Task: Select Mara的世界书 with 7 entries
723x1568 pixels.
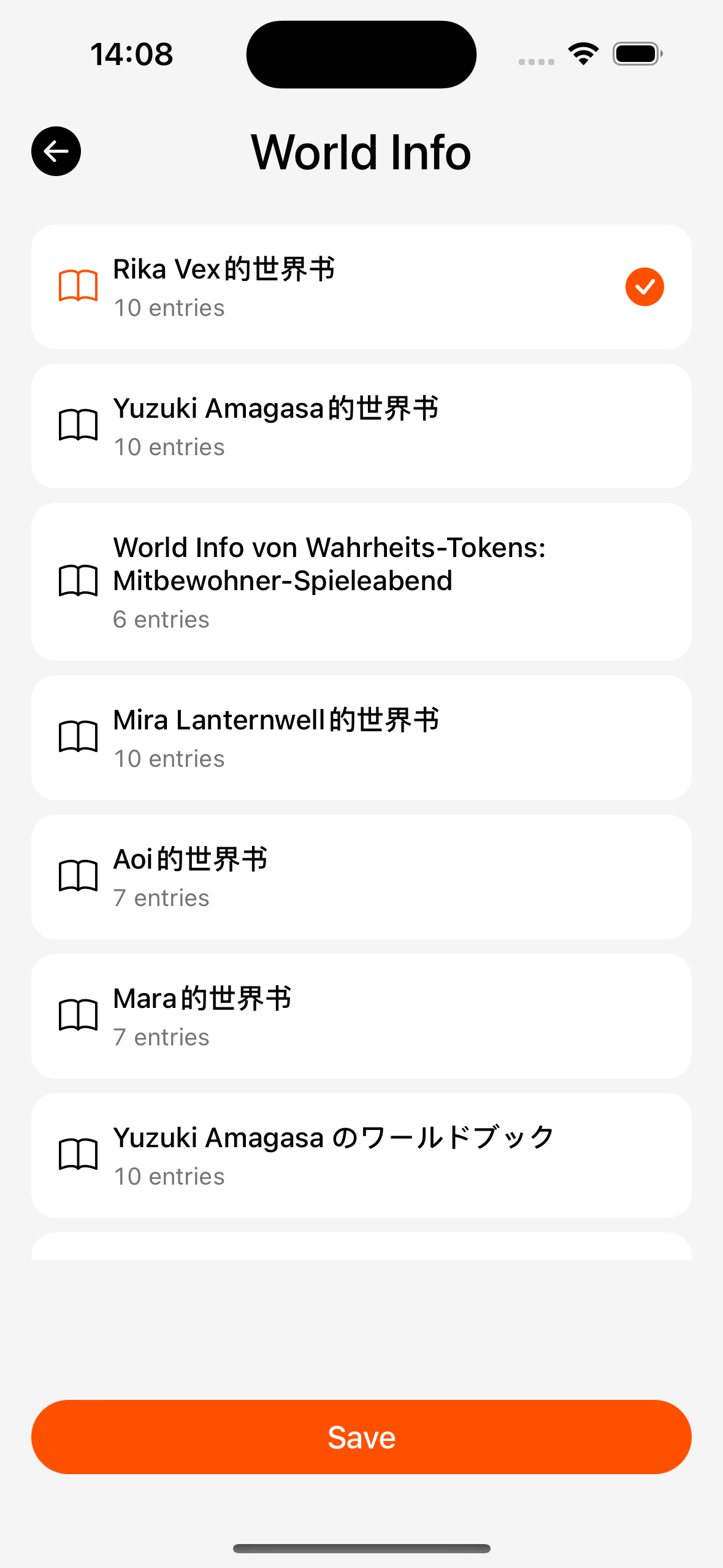Action: pos(361,1016)
